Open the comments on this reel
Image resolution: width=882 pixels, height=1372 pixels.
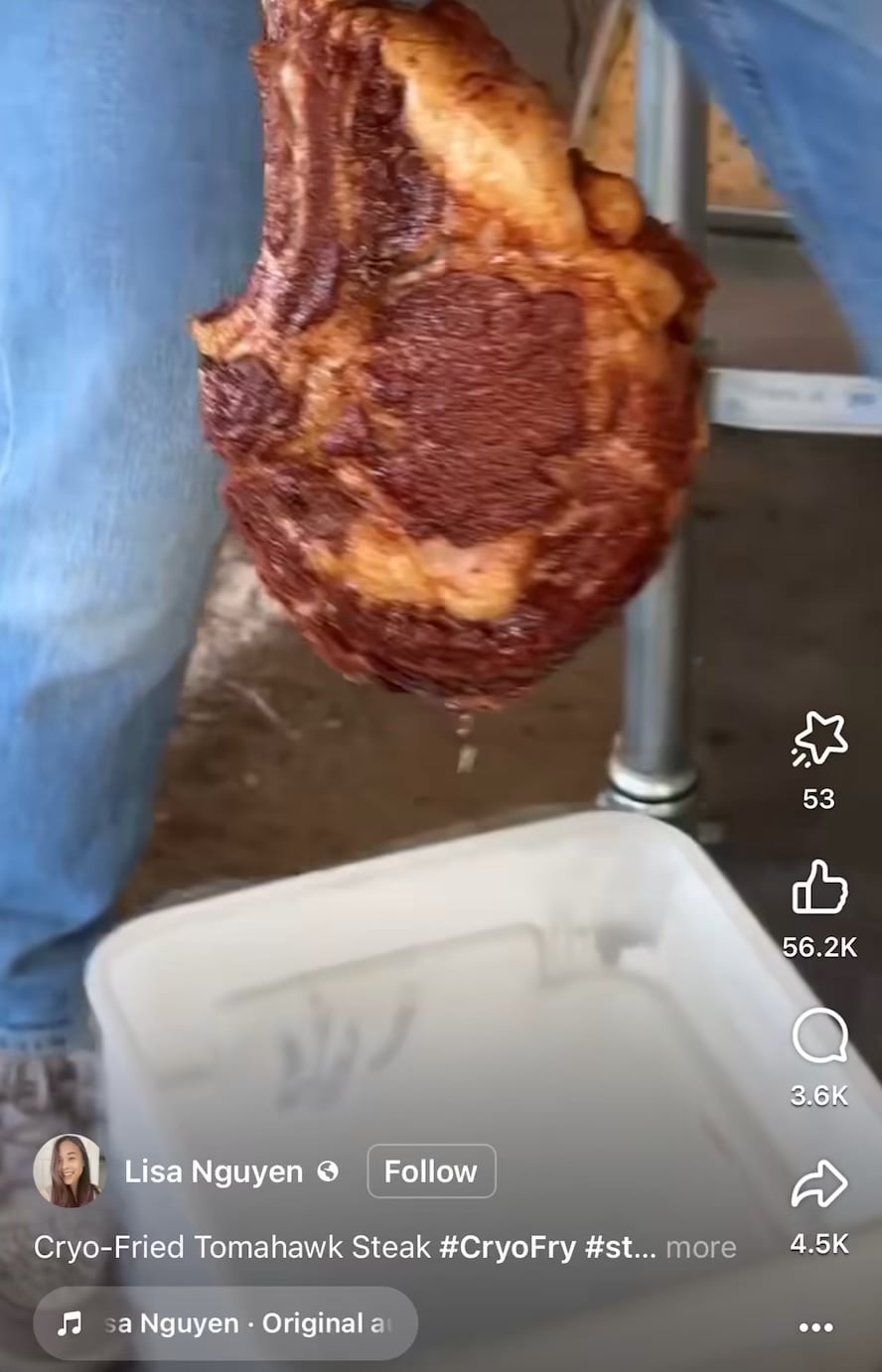(819, 1038)
